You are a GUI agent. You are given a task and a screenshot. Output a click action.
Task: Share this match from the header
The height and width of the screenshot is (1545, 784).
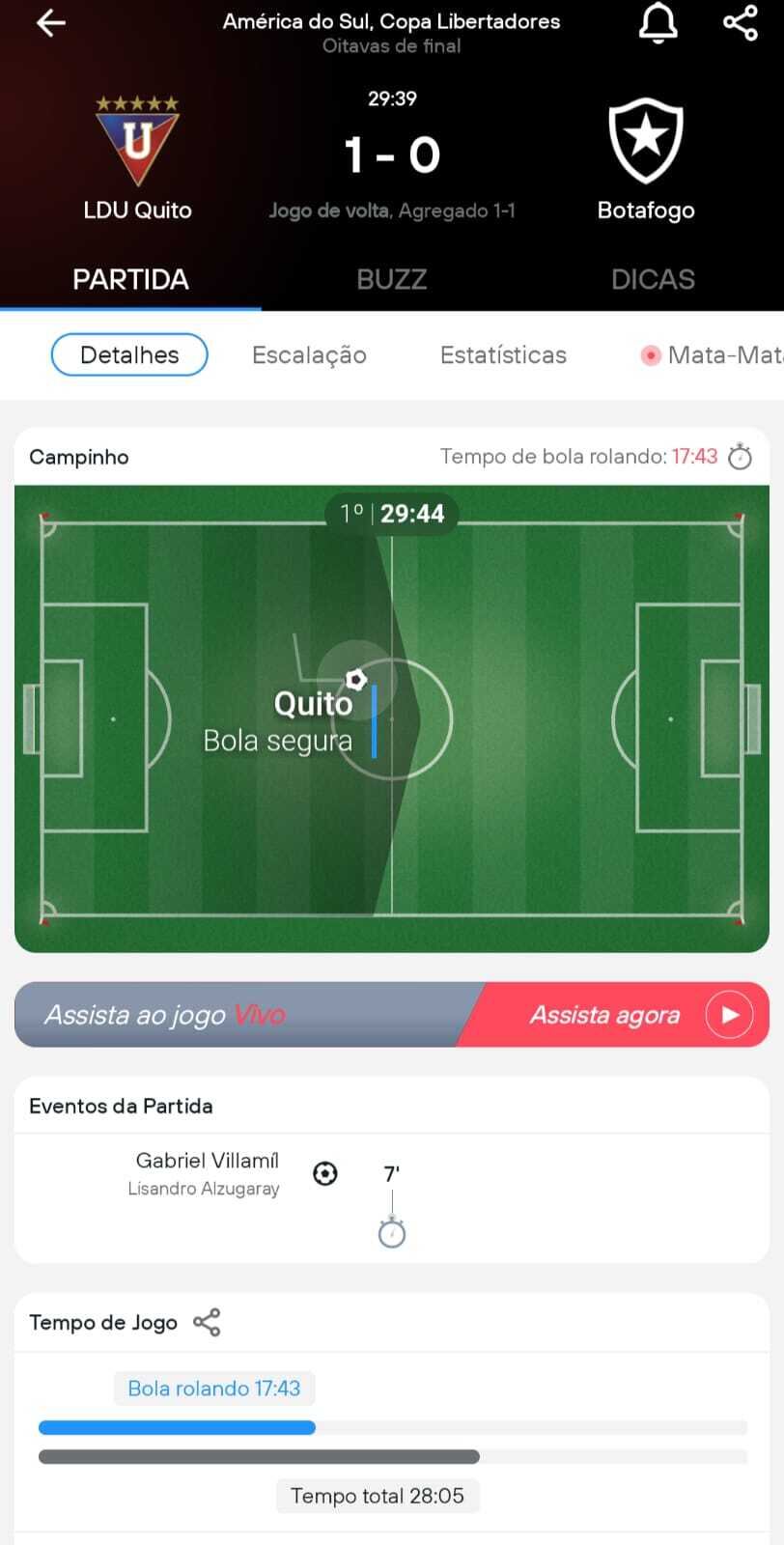point(740,23)
